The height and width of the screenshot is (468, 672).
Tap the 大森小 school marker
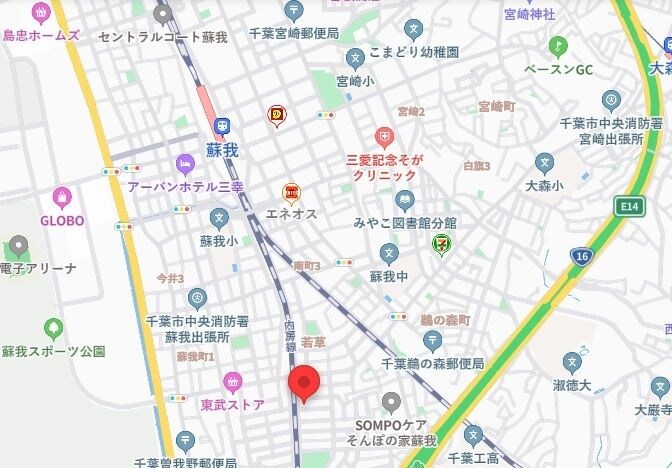tap(544, 162)
